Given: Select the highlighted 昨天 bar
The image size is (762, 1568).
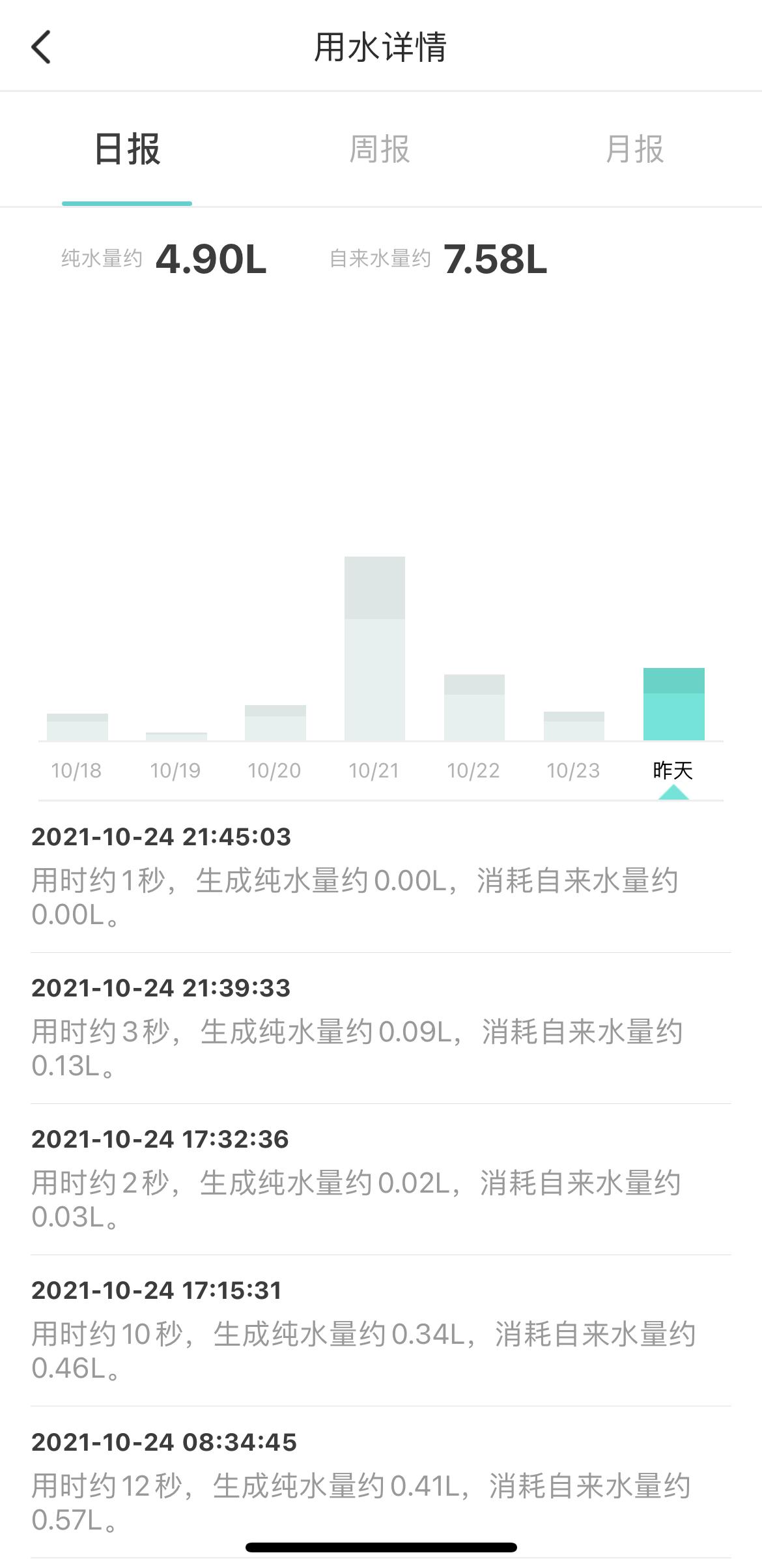Looking at the screenshot, I should [x=673, y=704].
